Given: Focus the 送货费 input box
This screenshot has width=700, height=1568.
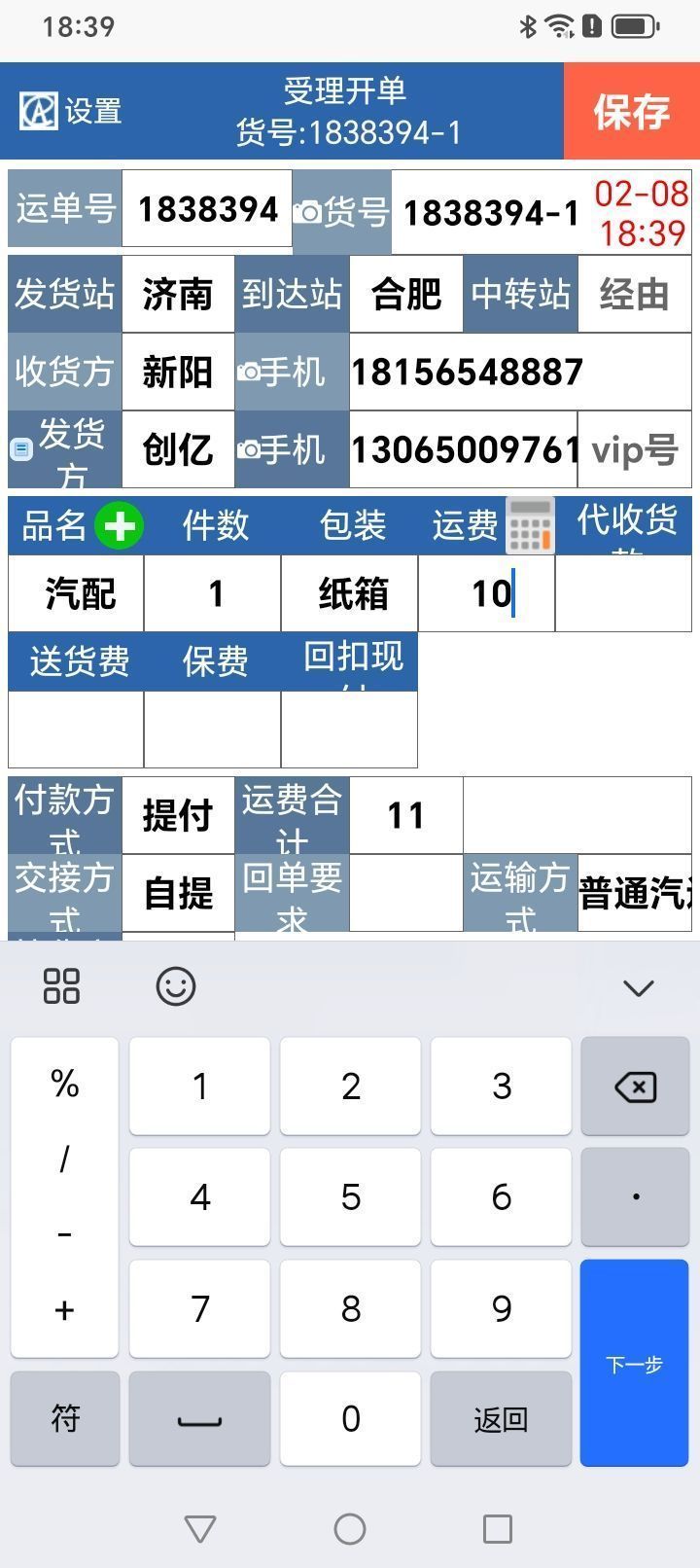Looking at the screenshot, I should point(77,730).
